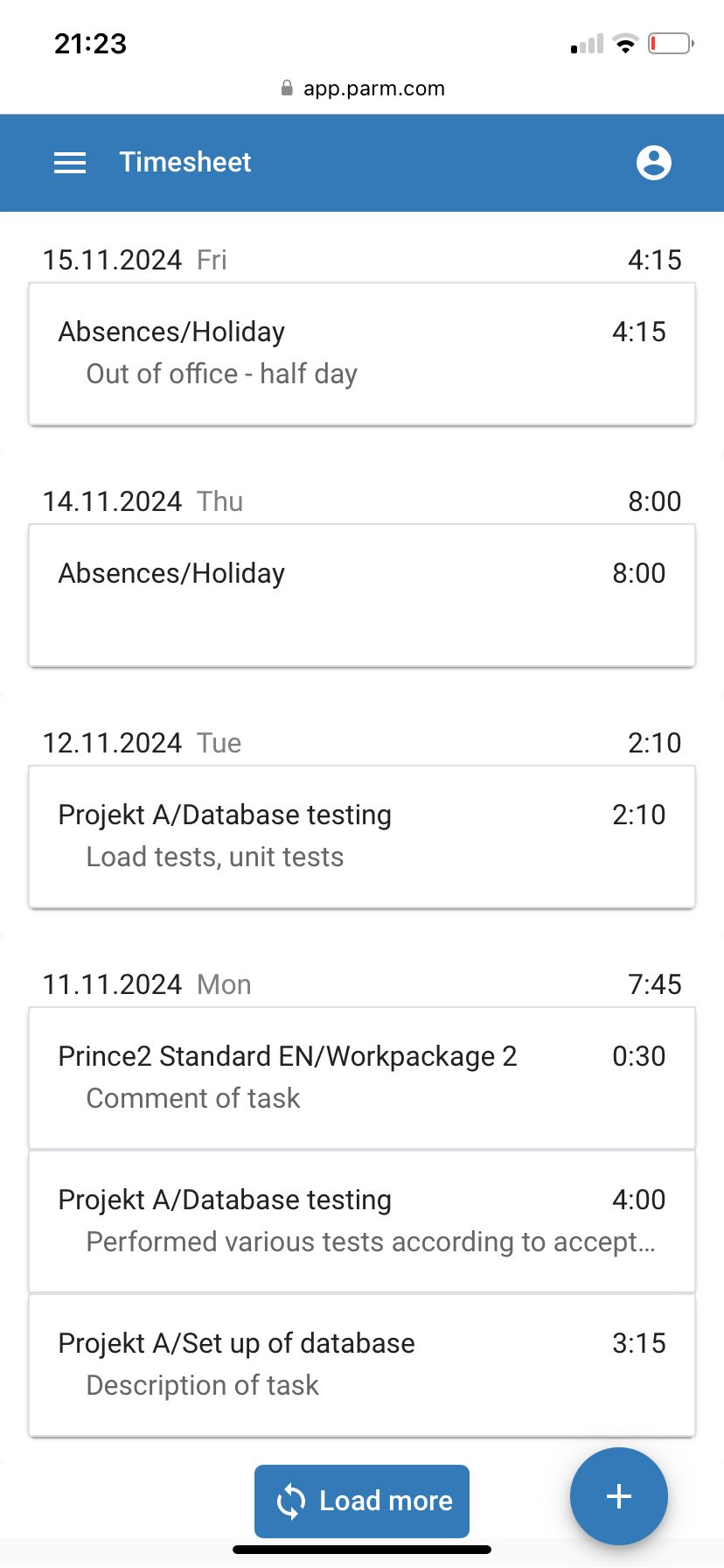The width and height of the screenshot is (724, 1568).
Task: Tap the Wi-Fi status icon
Action: pos(625,43)
